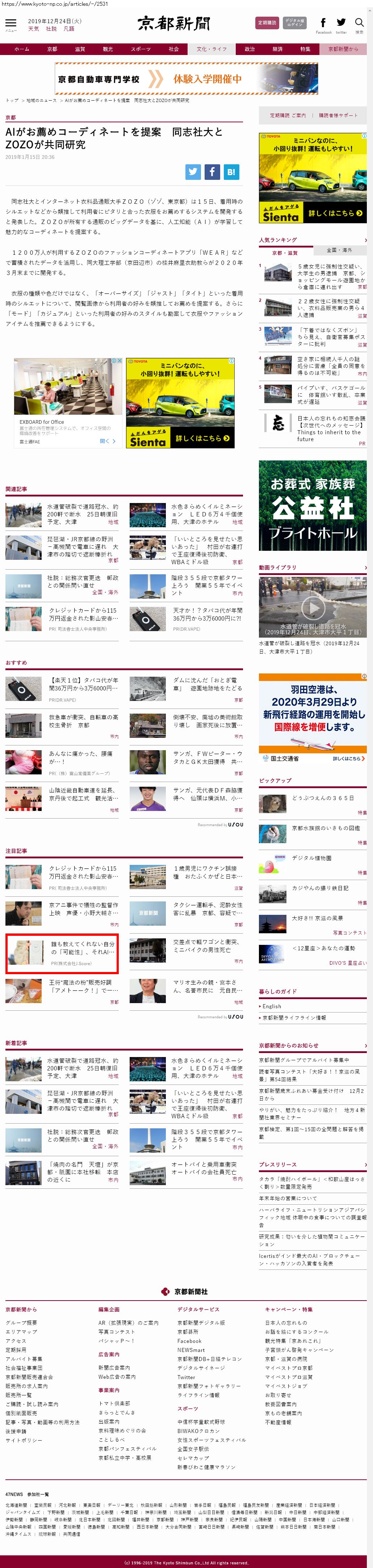Switch ranking to 全国・海外 tab
The width and height of the screenshot is (373, 1568).
click(339, 250)
